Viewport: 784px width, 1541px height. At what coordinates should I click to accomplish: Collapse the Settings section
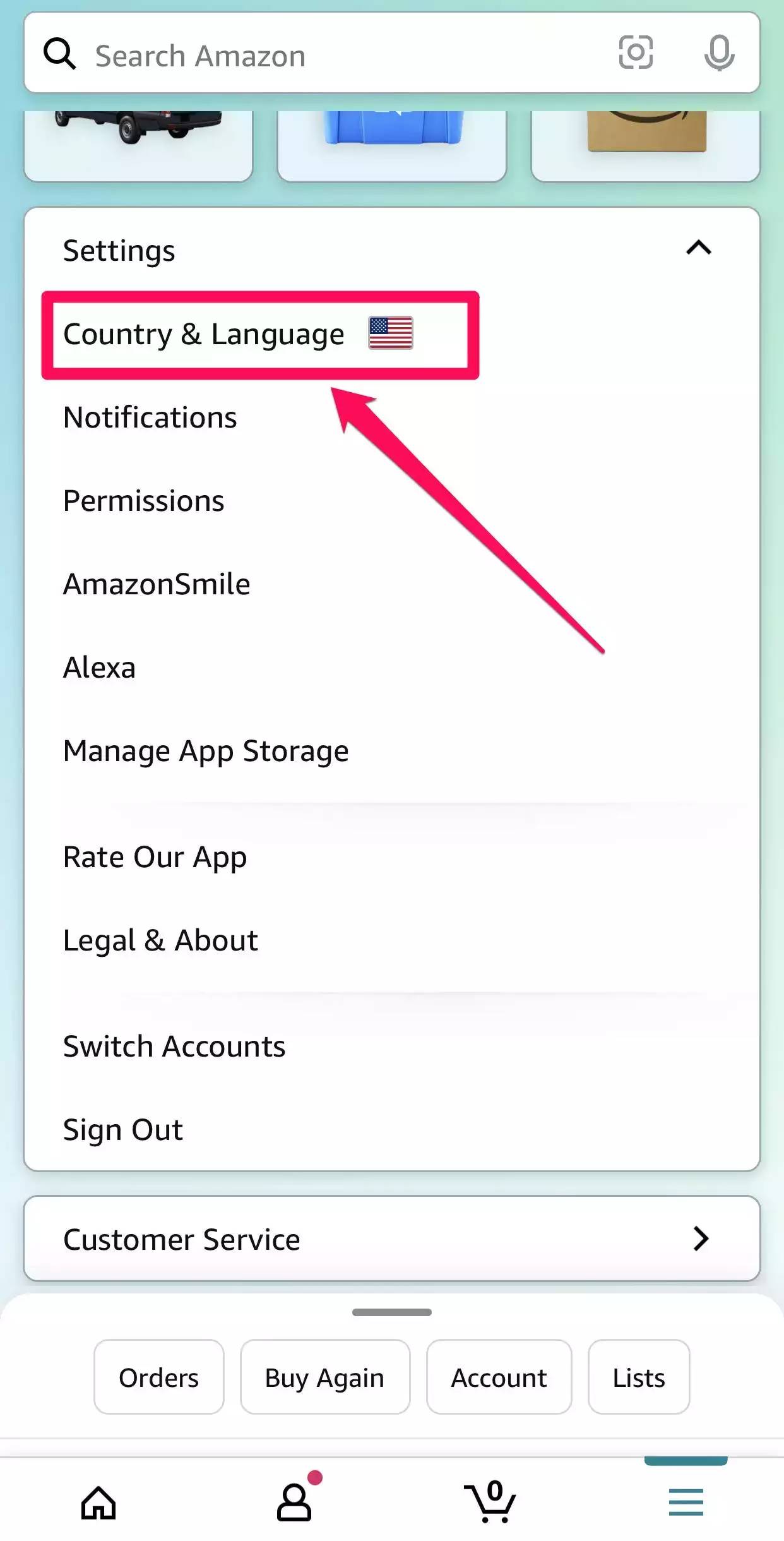point(698,248)
